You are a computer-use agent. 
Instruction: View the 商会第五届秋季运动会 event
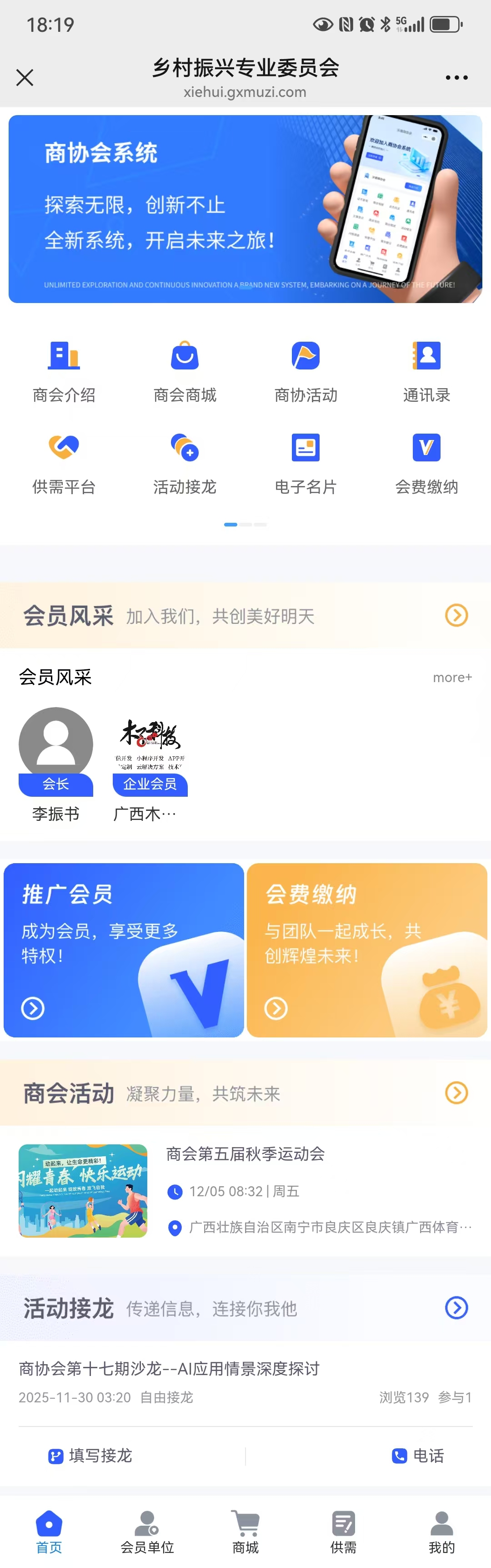tap(245, 1190)
